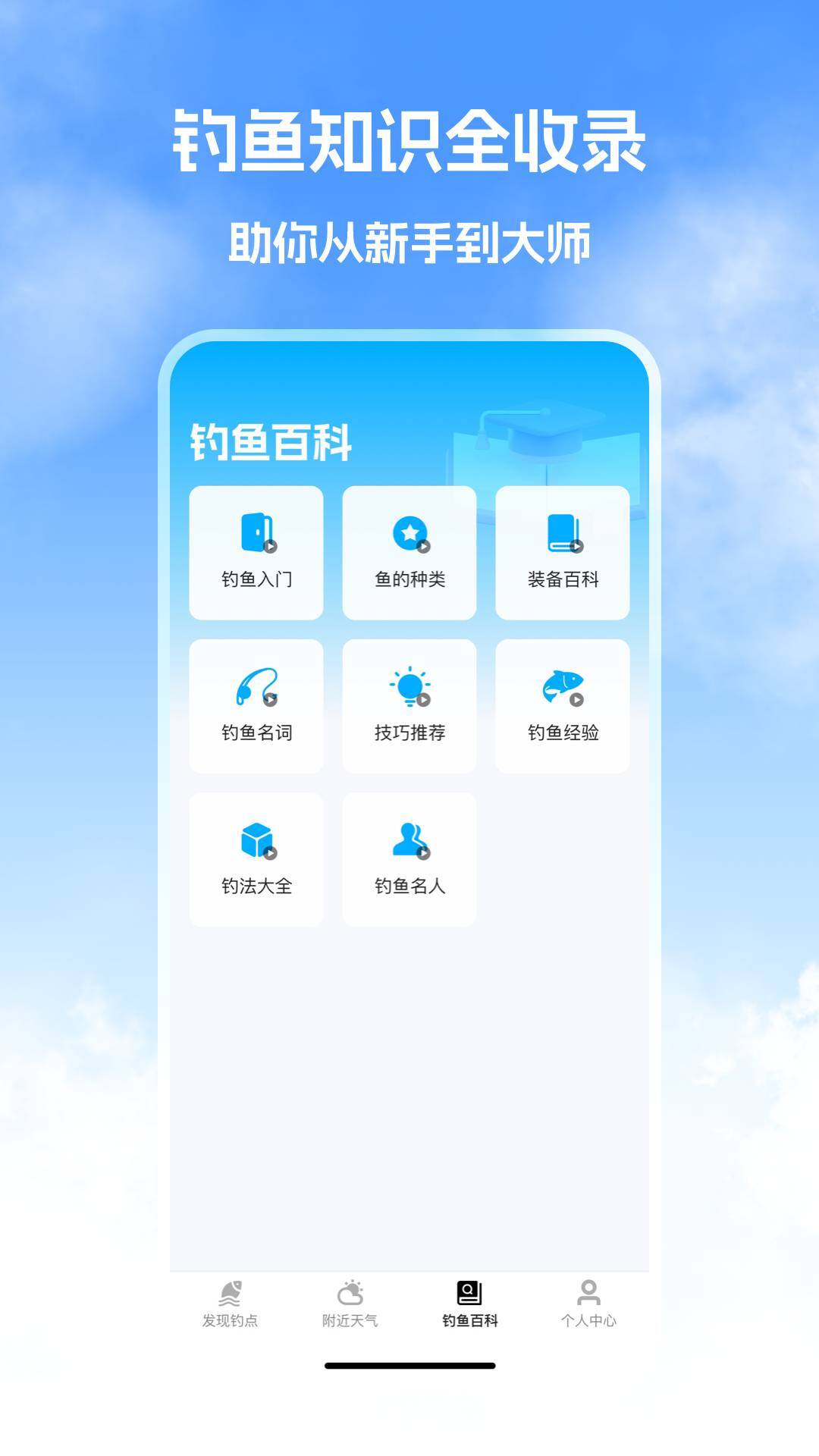Open the 钓鱼经验 card
Image resolution: width=819 pixels, height=1456 pixels.
pos(561,704)
